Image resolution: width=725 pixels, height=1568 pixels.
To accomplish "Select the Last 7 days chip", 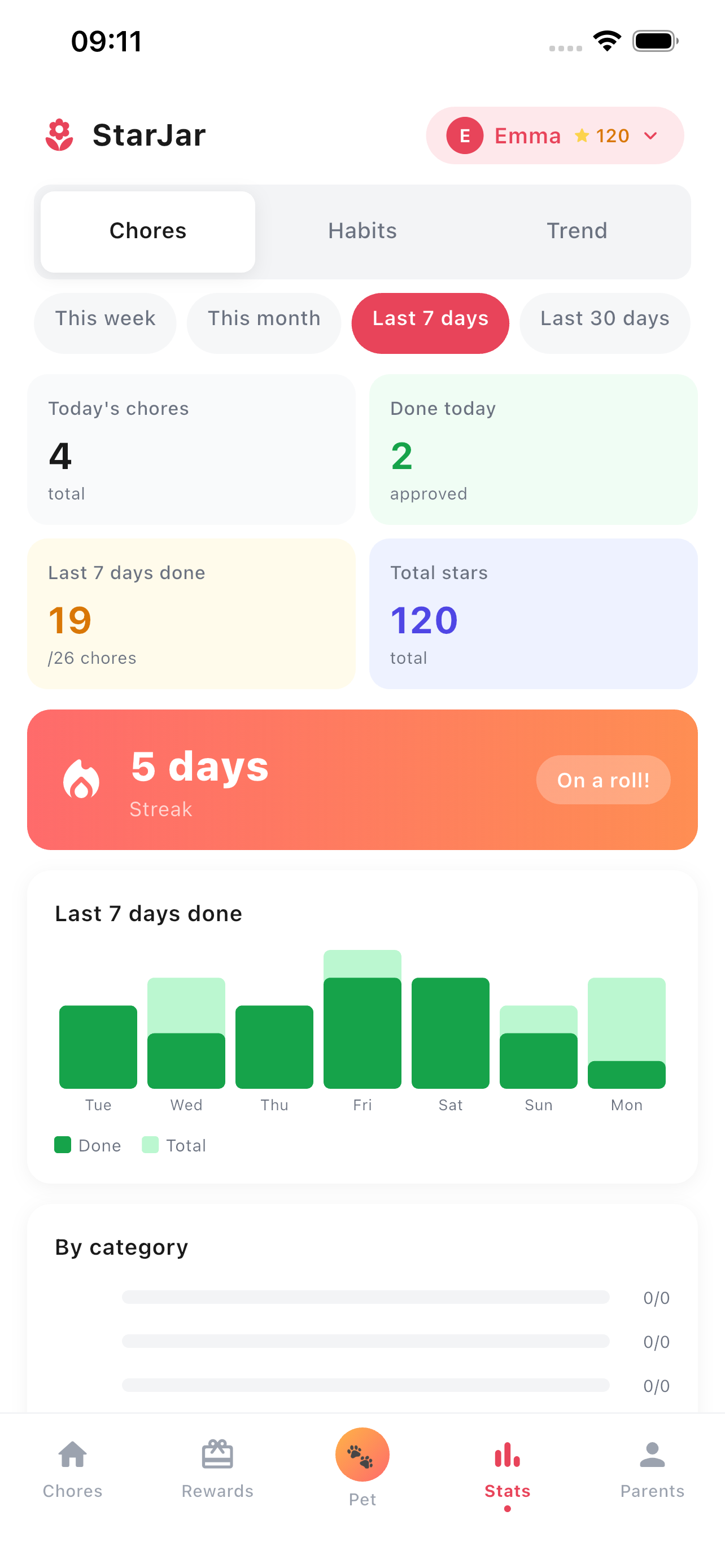I will tap(430, 318).
